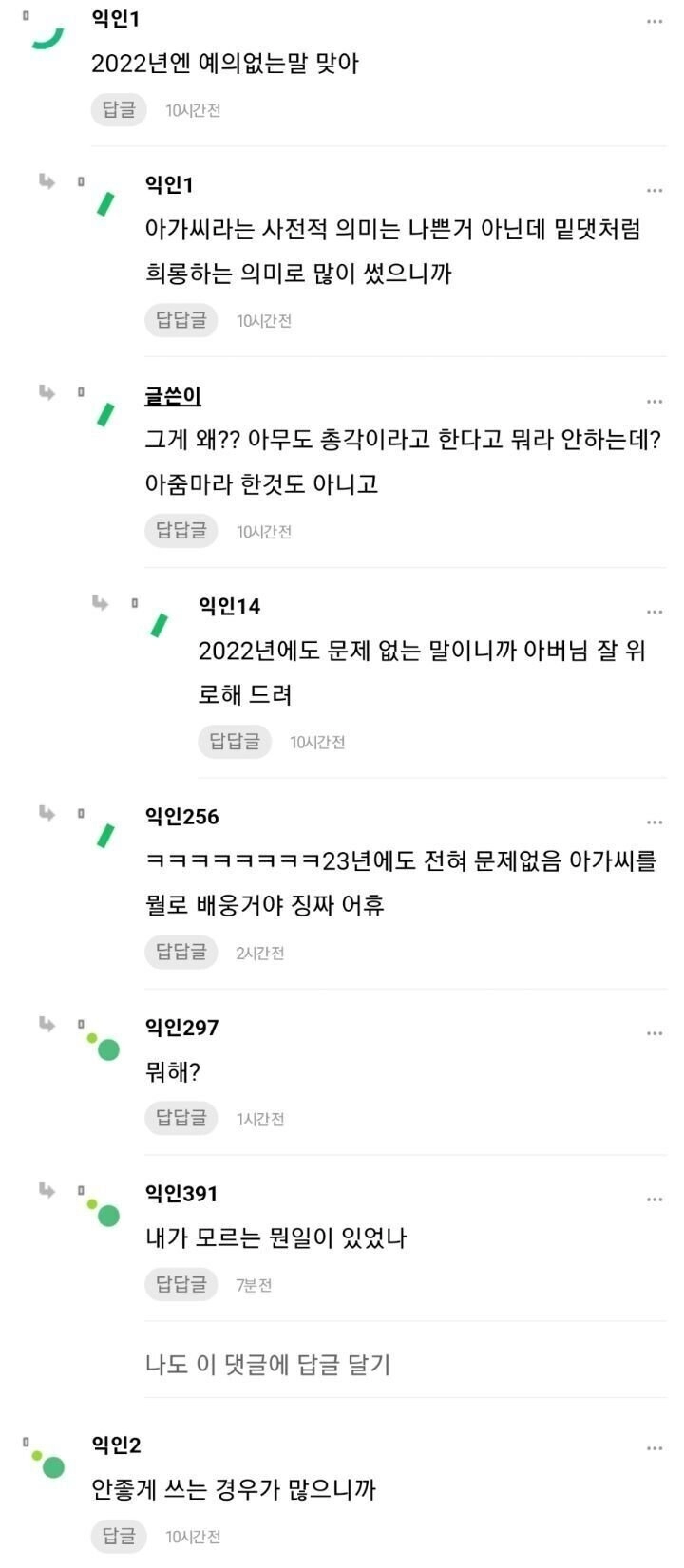Tap 답답글 under 익인14's reply
684x1568 pixels.
(235, 742)
